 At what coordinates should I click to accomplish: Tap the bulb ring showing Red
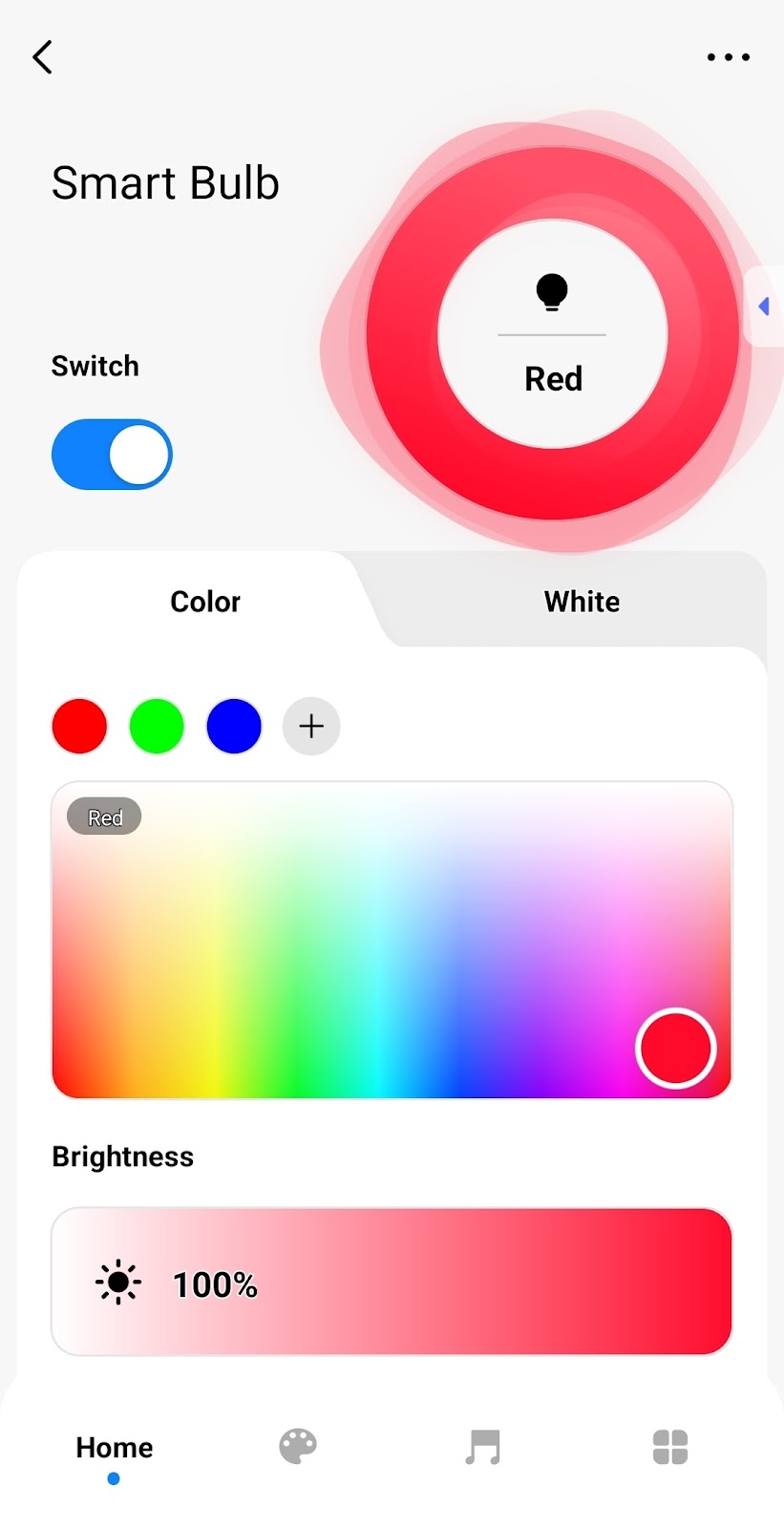point(552,334)
